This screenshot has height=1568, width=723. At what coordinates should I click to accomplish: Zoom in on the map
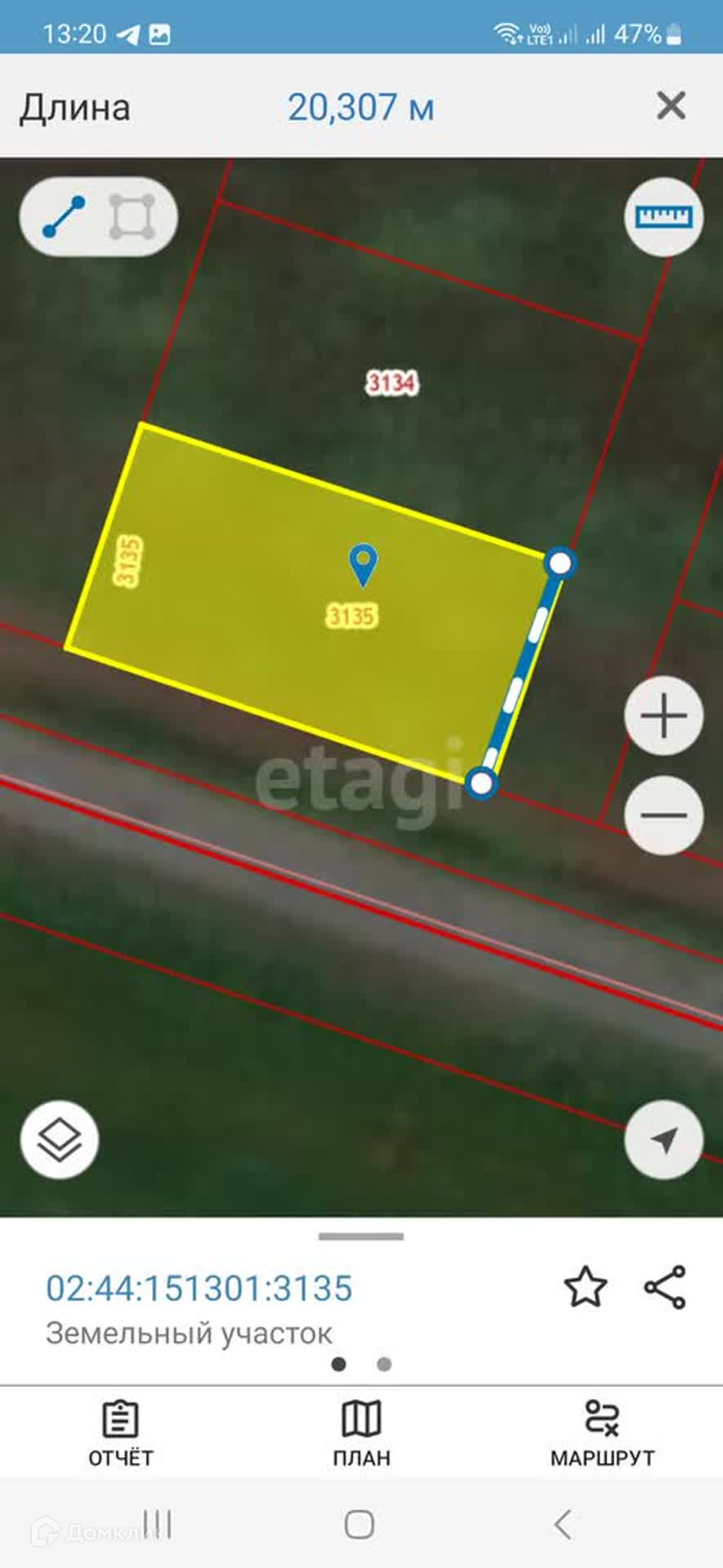coord(663,716)
